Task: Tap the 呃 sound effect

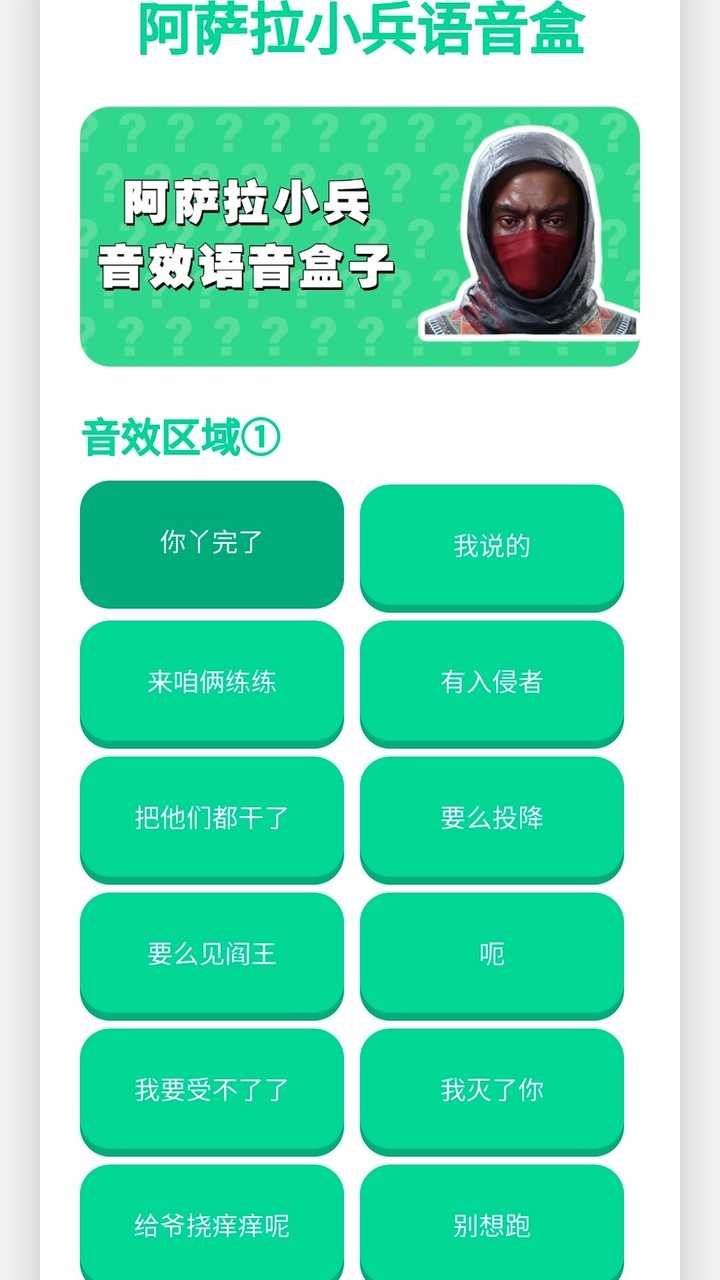Action: click(x=492, y=954)
